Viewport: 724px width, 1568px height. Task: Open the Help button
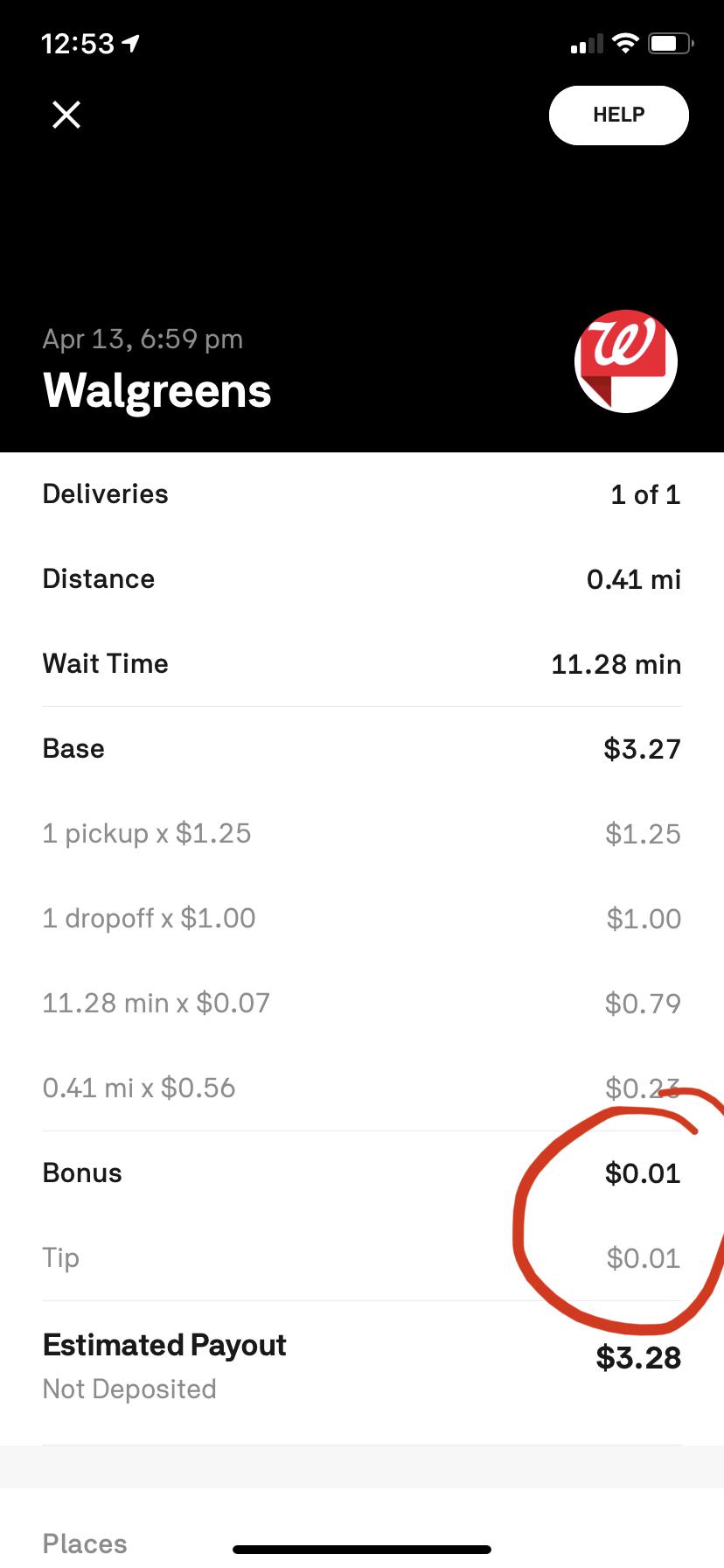(x=618, y=115)
